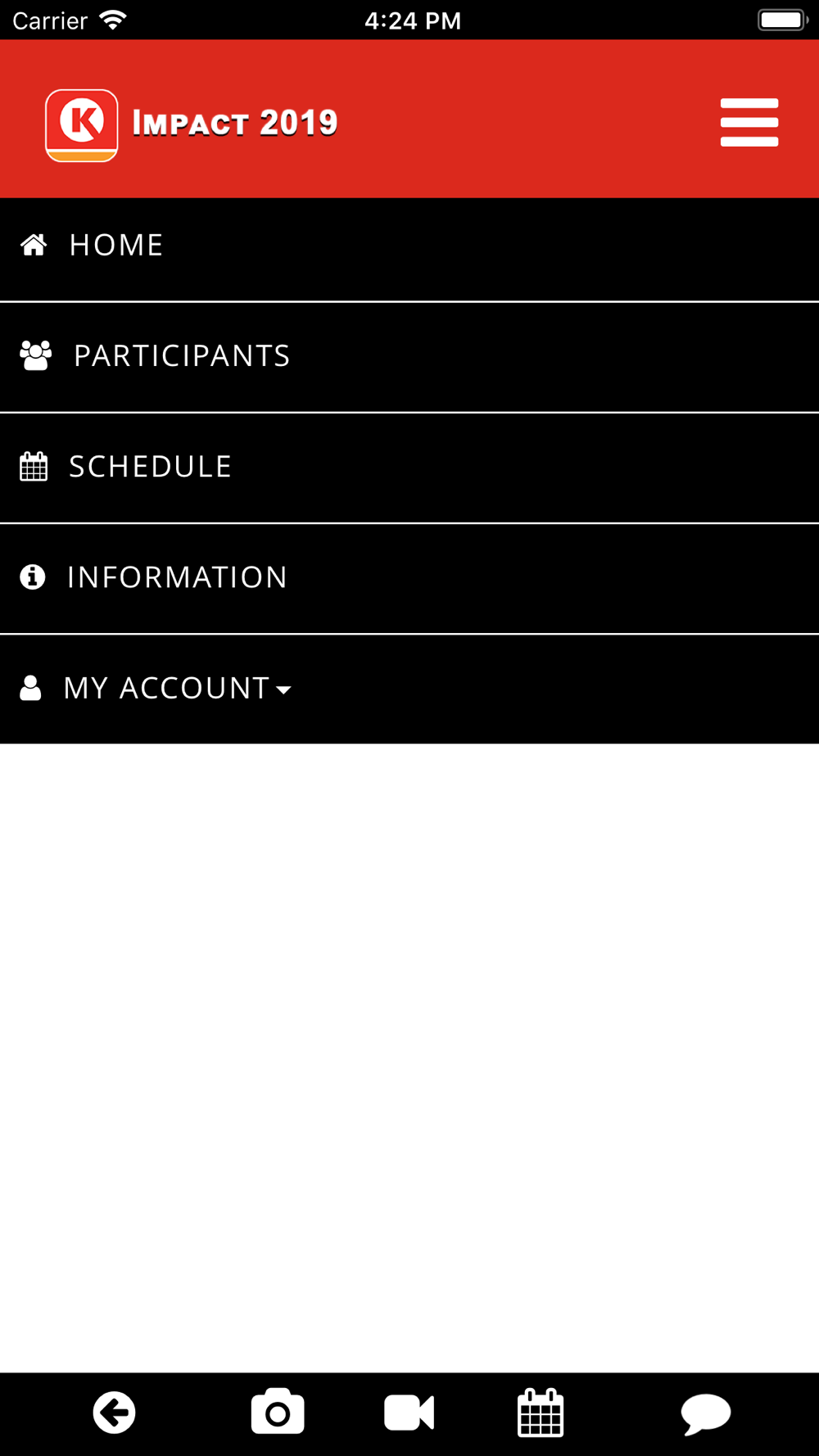Image resolution: width=819 pixels, height=1456 pixels.
Task: Open the calendar icon in the bottom bar
Action: (541, 1413)
